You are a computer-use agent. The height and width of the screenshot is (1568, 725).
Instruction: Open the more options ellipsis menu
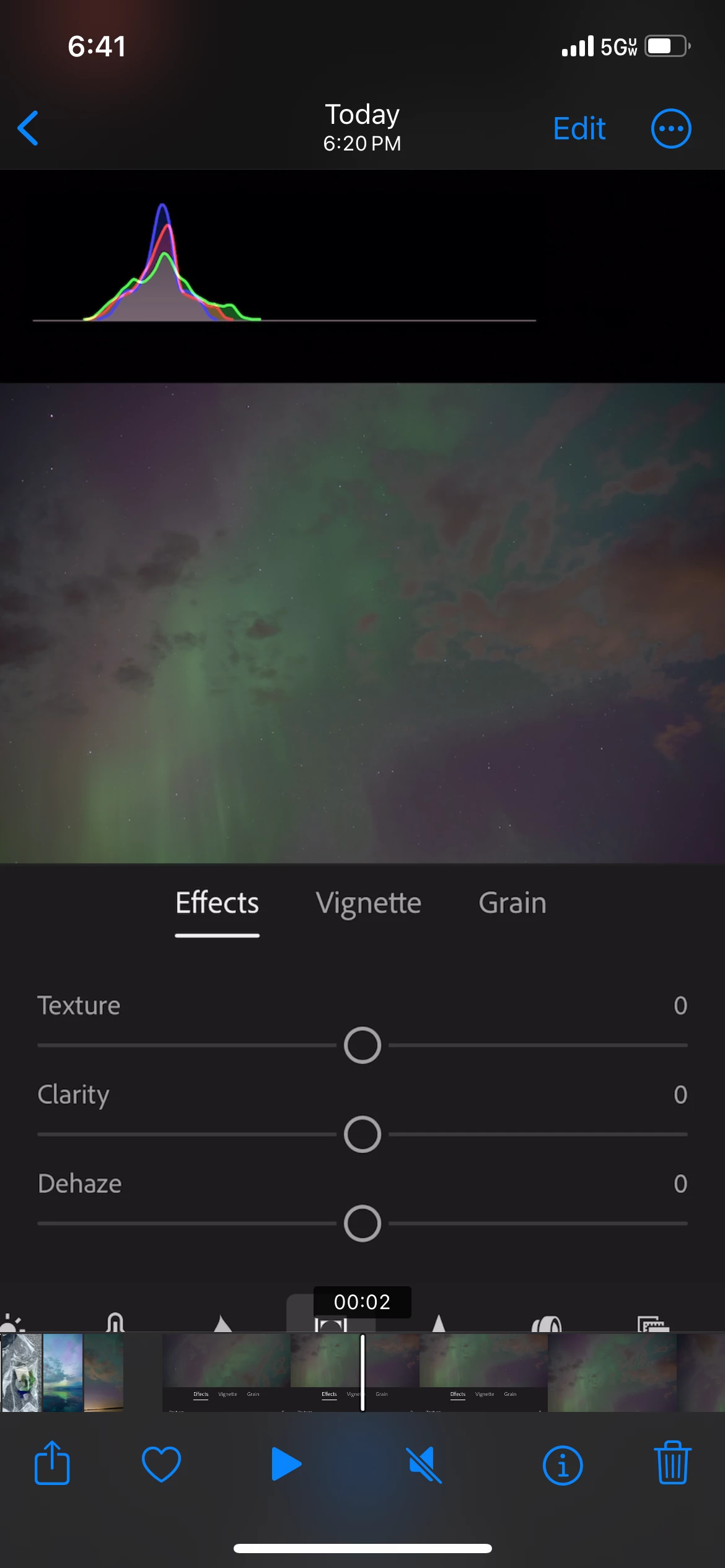click(670, 129)
